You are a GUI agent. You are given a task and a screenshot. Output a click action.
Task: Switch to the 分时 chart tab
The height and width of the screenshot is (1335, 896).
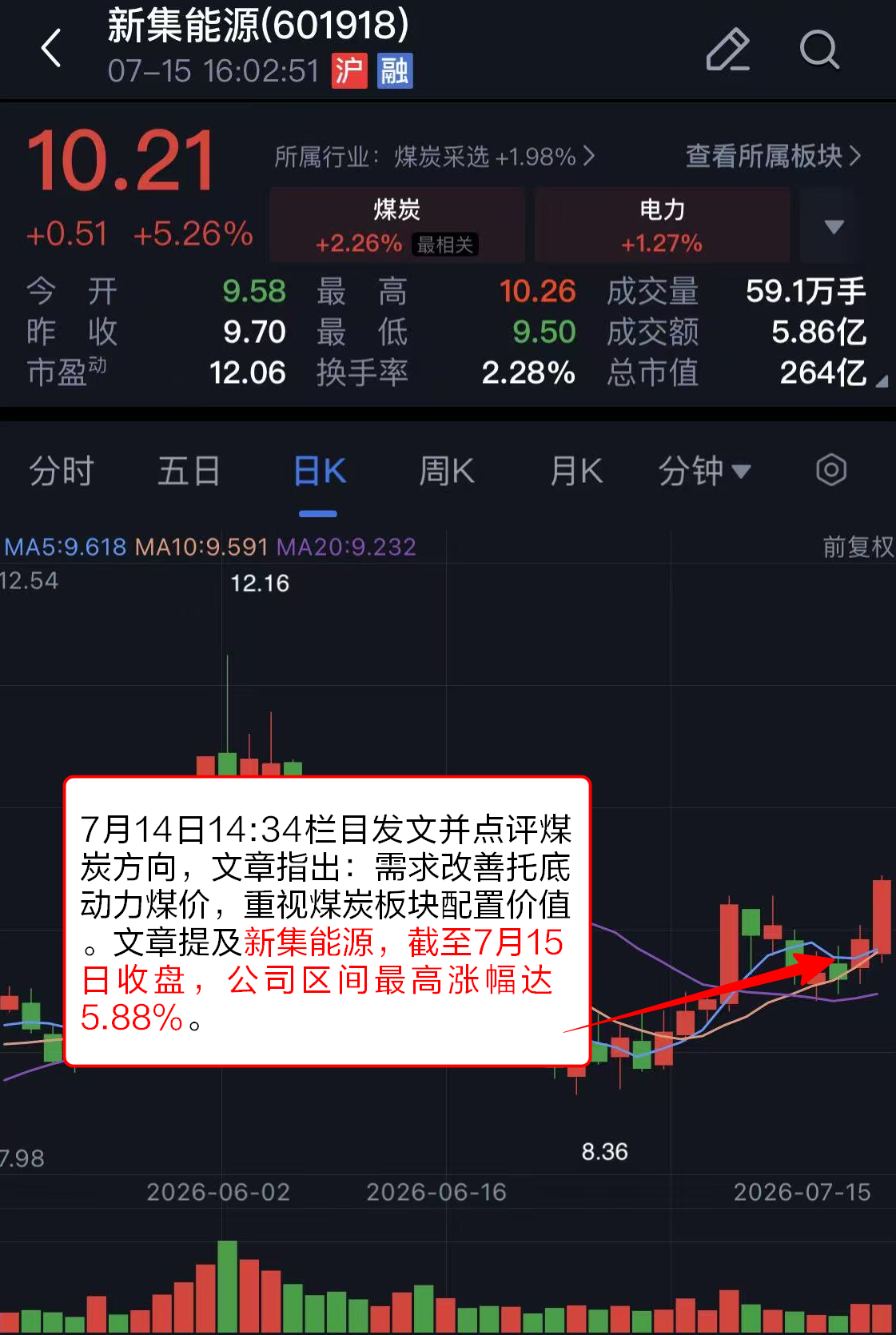click(61, 471)
